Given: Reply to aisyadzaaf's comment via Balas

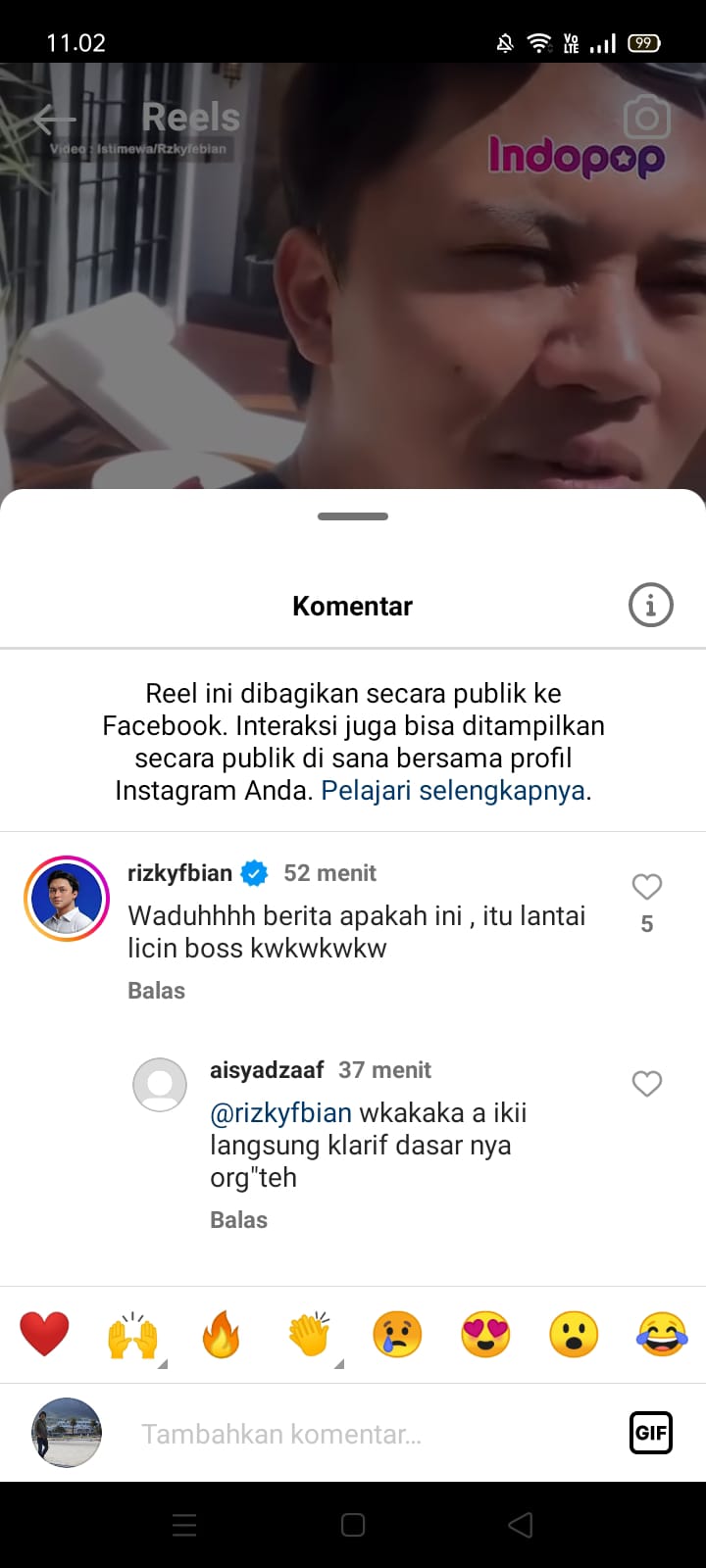Looking at the screenshot, I should [x=238, y=1220].
